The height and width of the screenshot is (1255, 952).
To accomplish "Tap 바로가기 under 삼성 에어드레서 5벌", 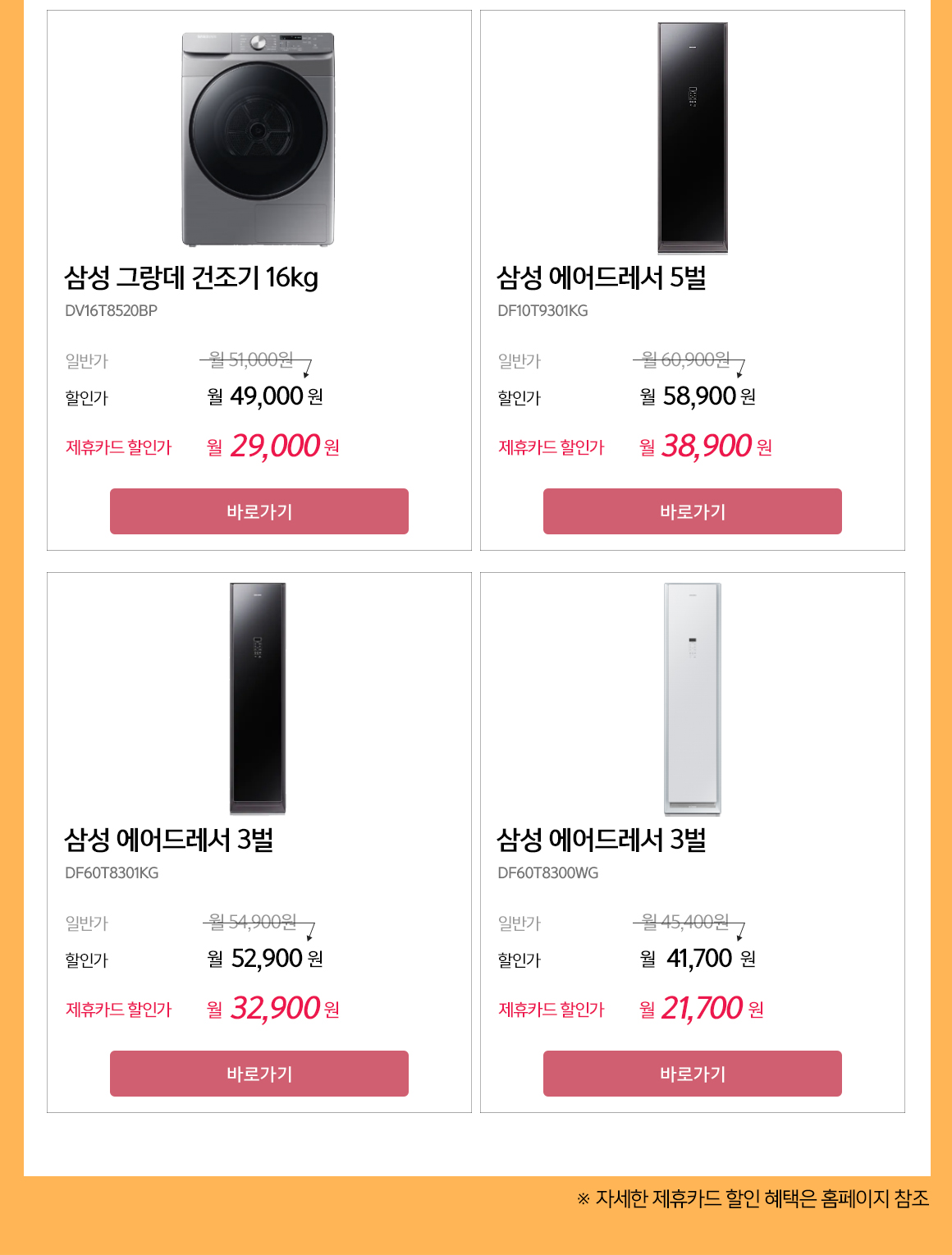I will (x=692, y=511).
